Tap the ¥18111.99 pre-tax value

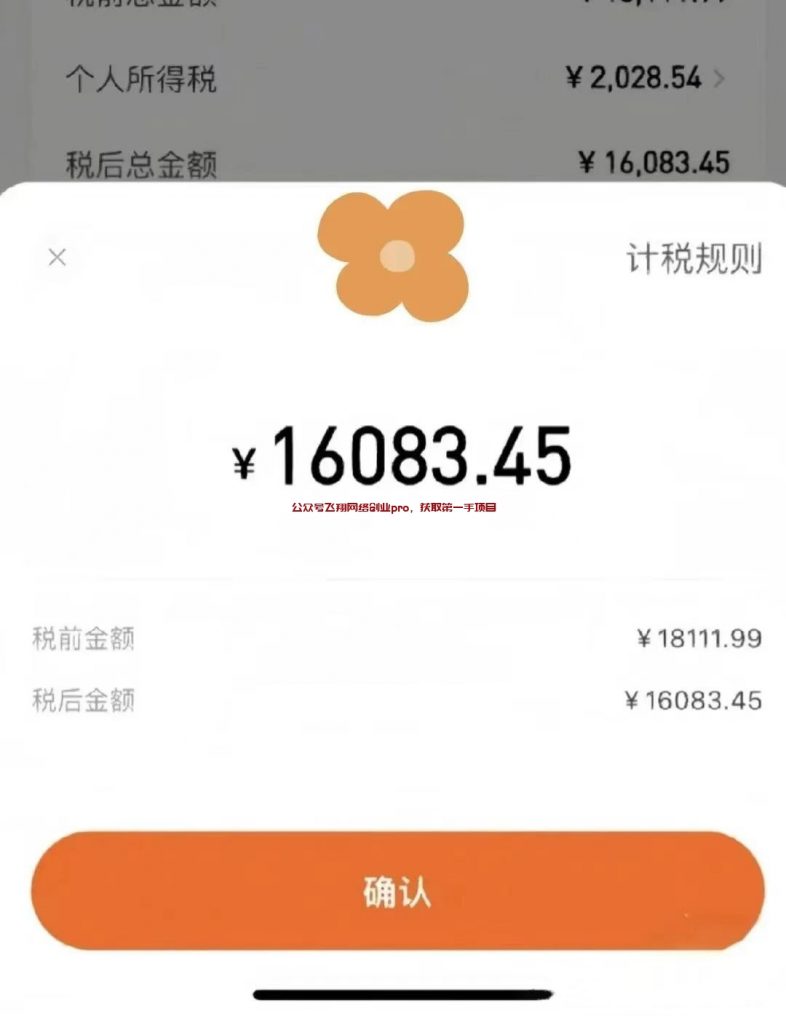tap(699, 637)
